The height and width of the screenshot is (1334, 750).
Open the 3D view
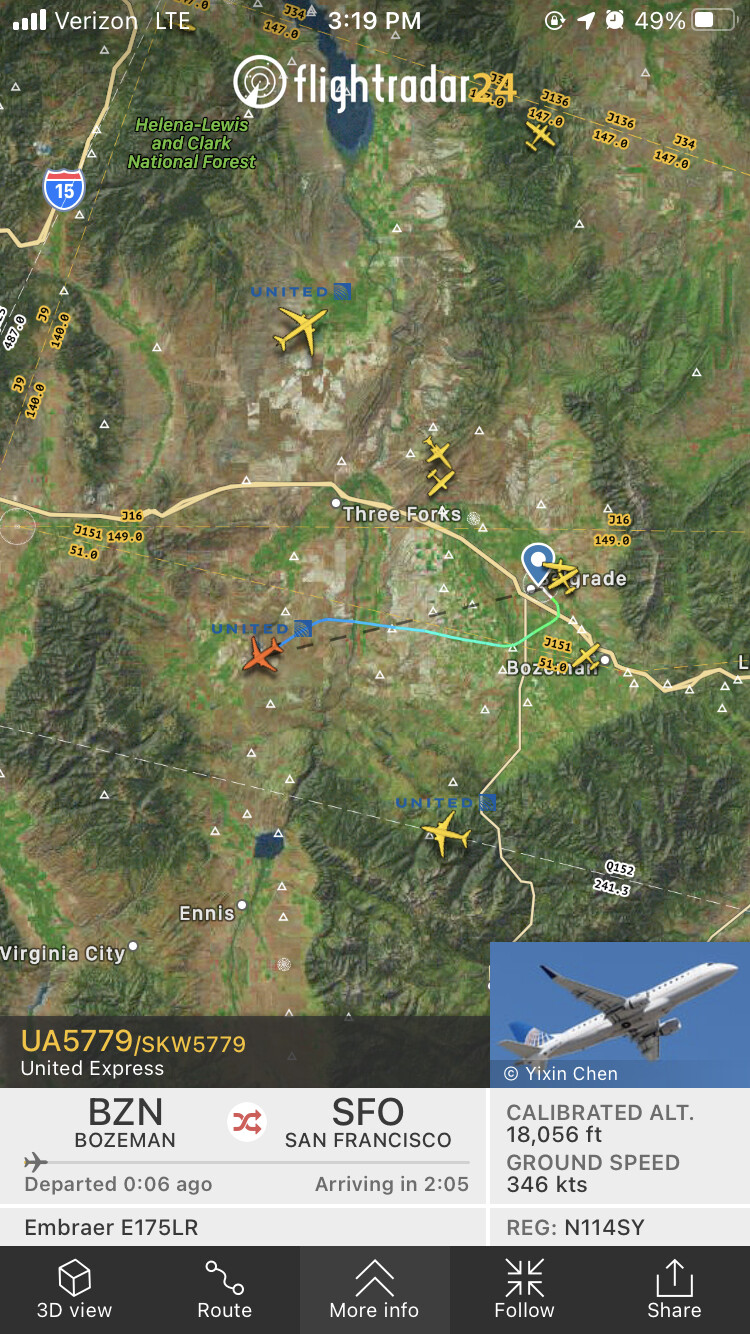coord(75,1289)
